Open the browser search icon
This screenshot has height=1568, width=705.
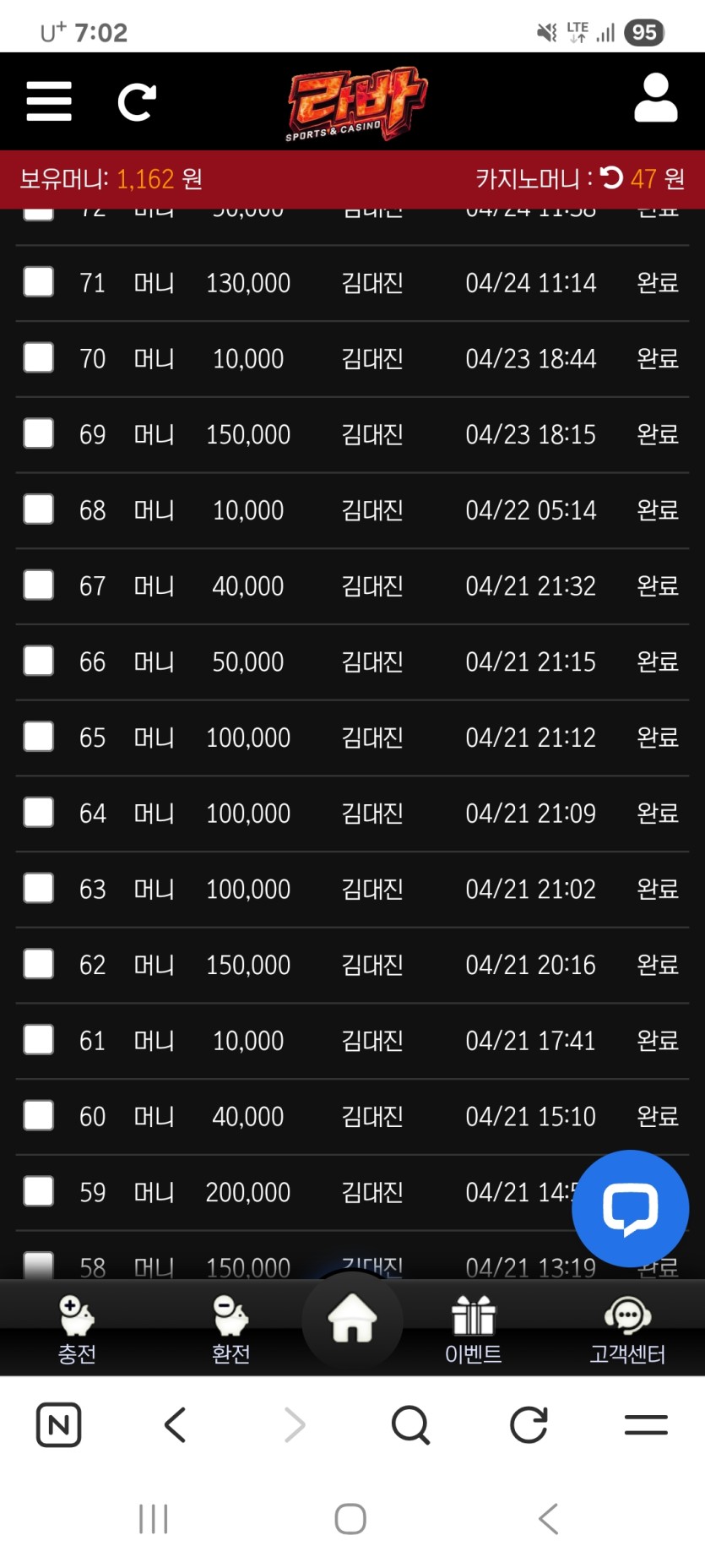[411, 1425]
